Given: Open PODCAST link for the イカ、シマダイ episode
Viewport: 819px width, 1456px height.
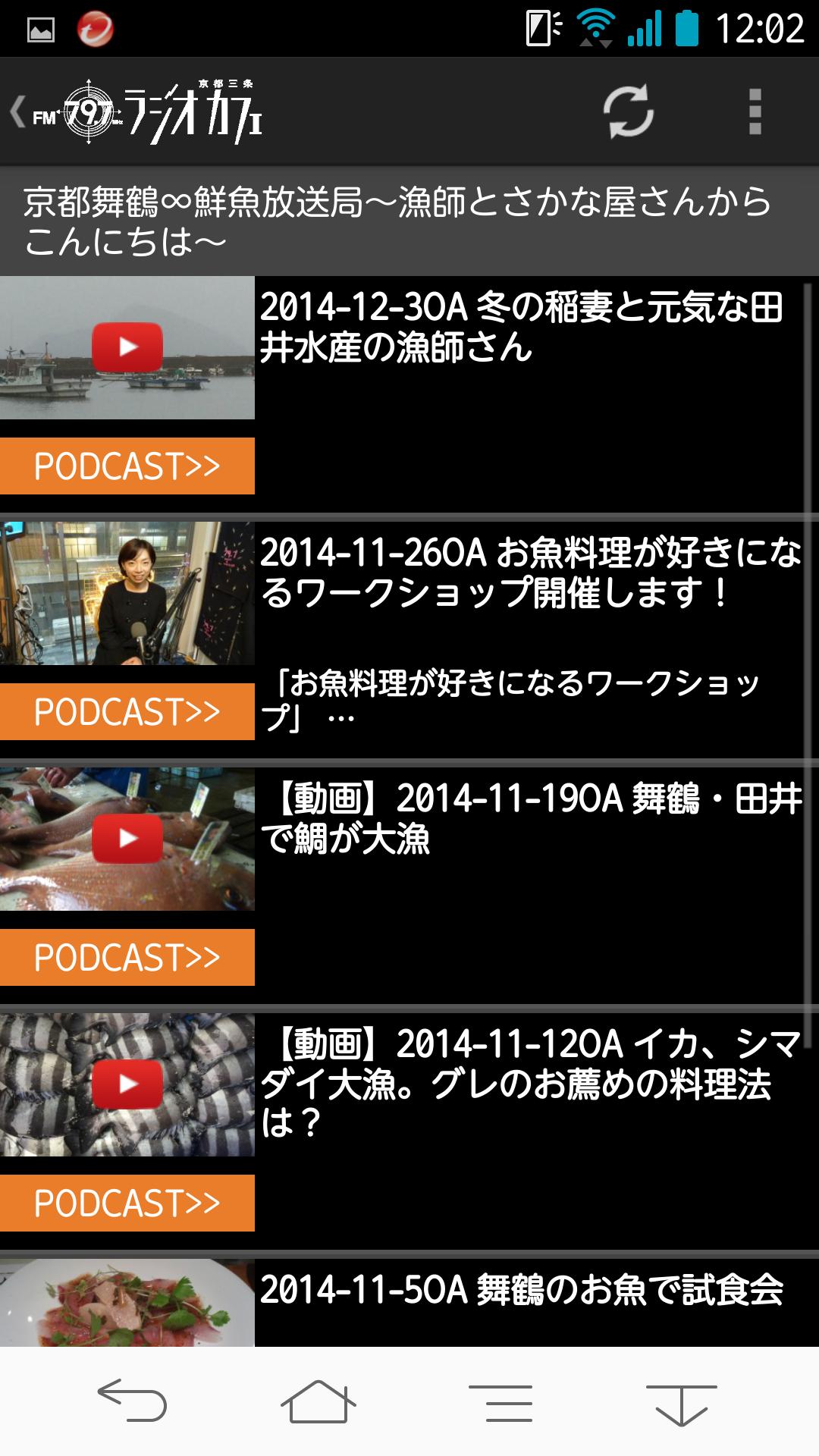Looking at the screenshot, I should point(127,1202).
